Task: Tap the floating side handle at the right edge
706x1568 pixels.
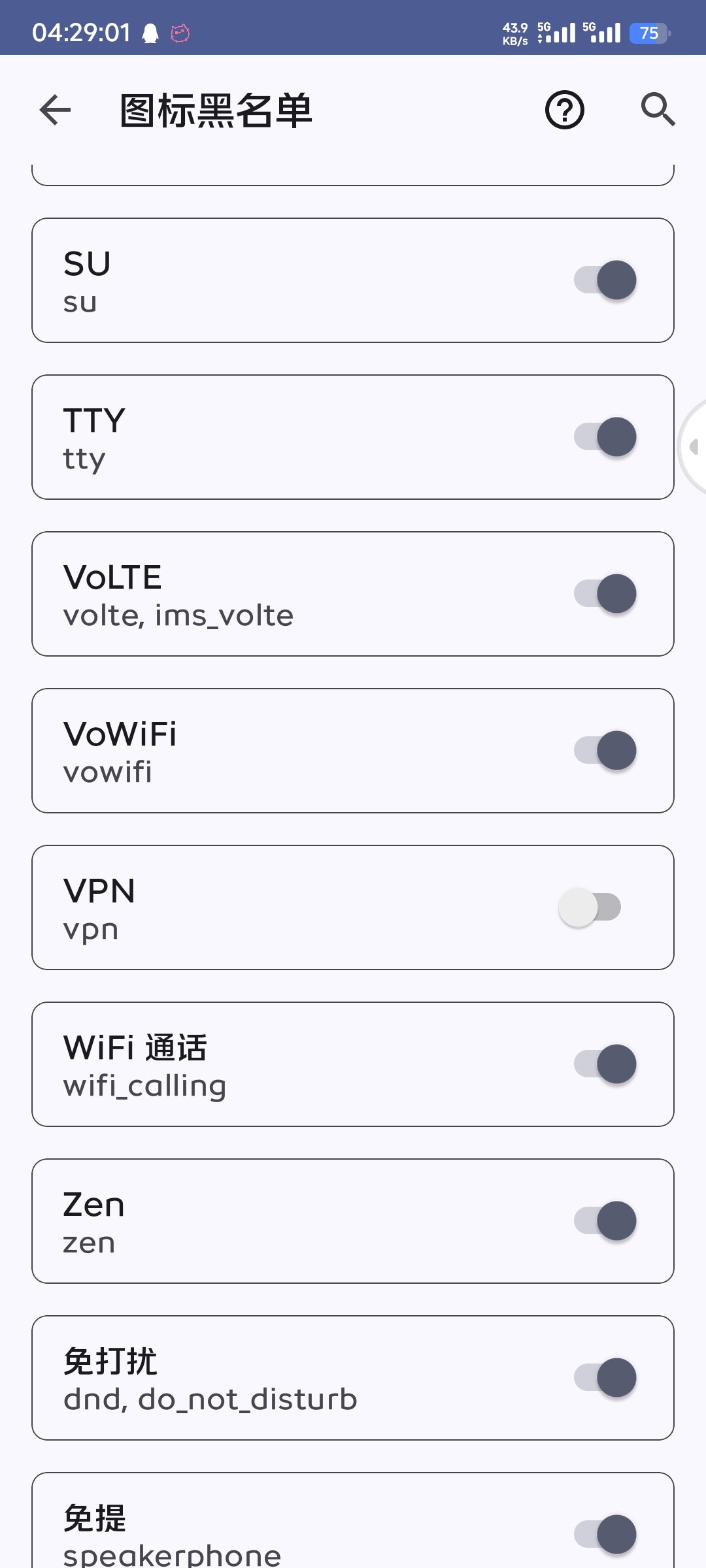Action: [x=693, y=447]
